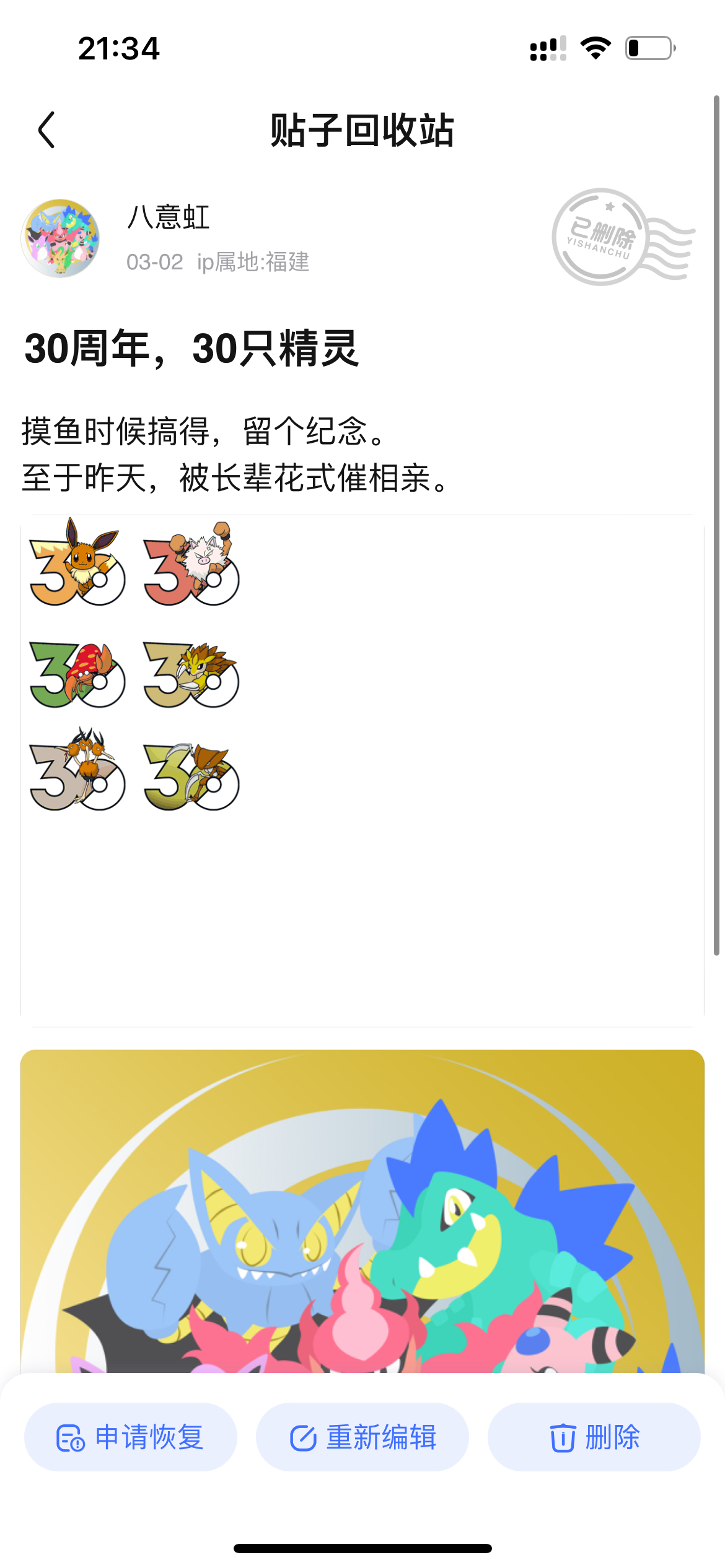Delete the post with 删除 button
The width and height of the screenshot is (725, 1568).
coord(594,1437)
